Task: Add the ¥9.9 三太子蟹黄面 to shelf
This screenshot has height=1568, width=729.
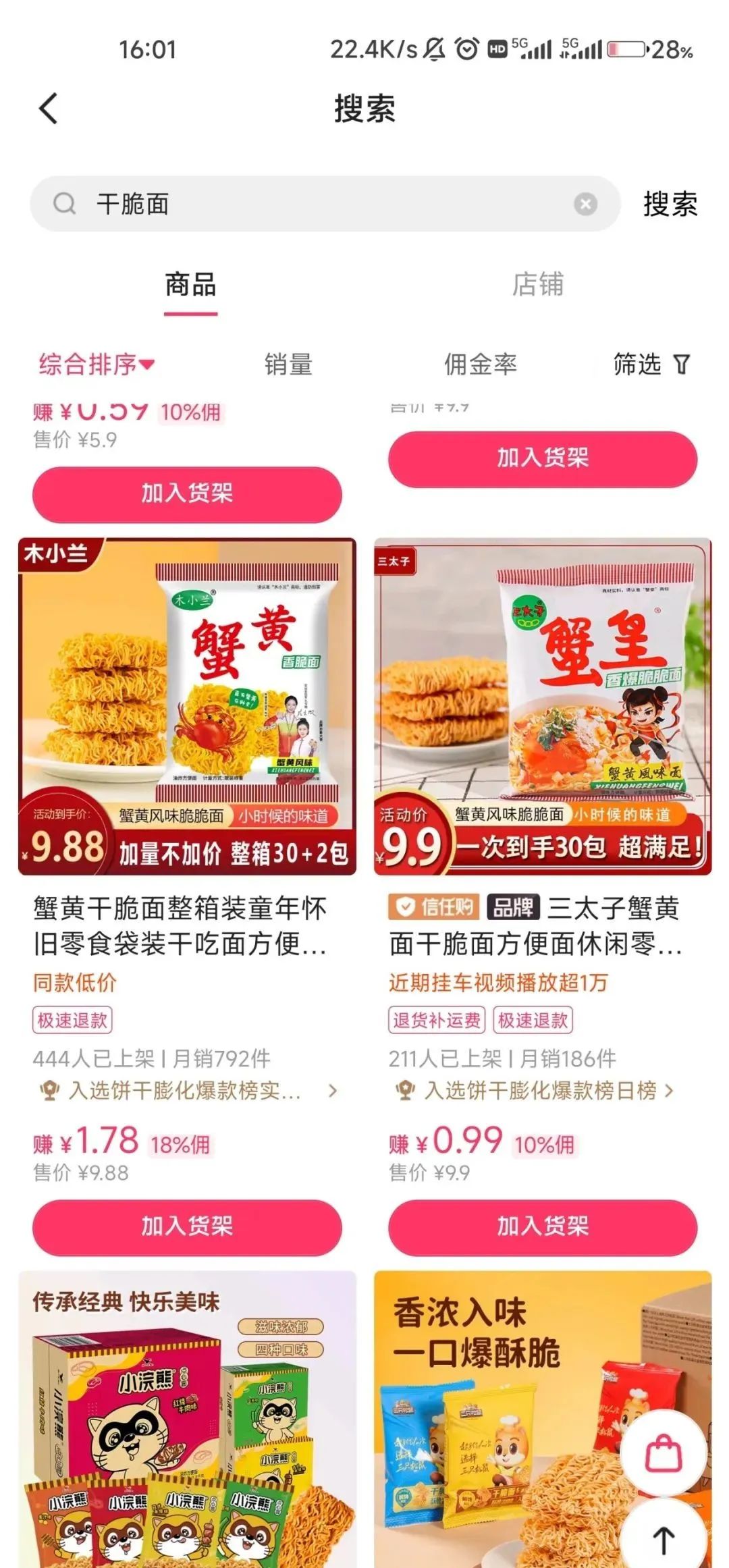Action: click(x=543, y=1226)
